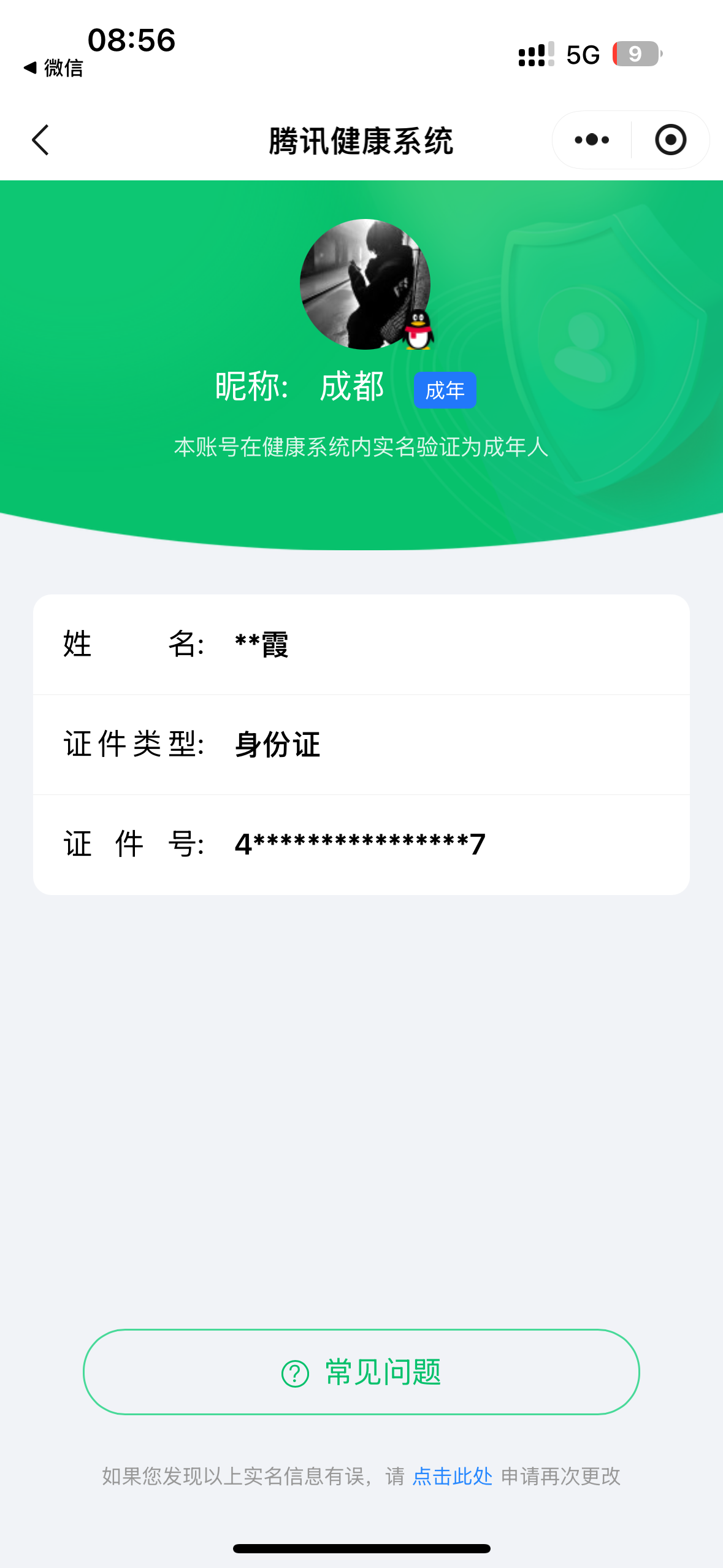Close the mini program via circle icon
The width and height of the screenshot is (723, 1568).
pyautogui.click(x=670, y=140)
